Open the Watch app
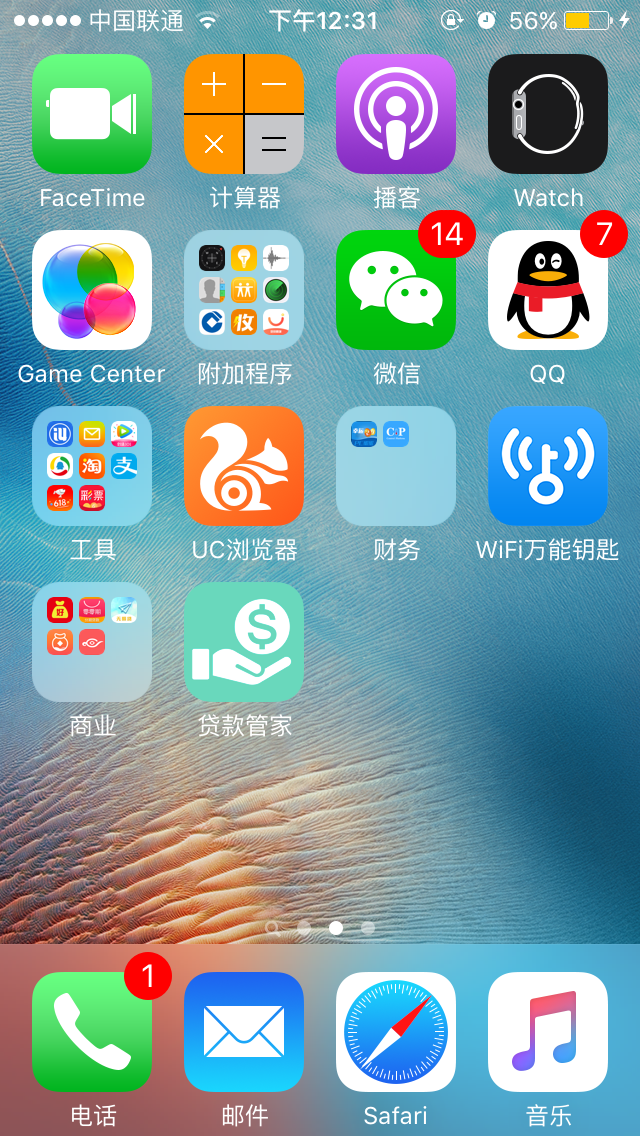The height and width of the screenshot is (1136, 640). coord(548,114)
